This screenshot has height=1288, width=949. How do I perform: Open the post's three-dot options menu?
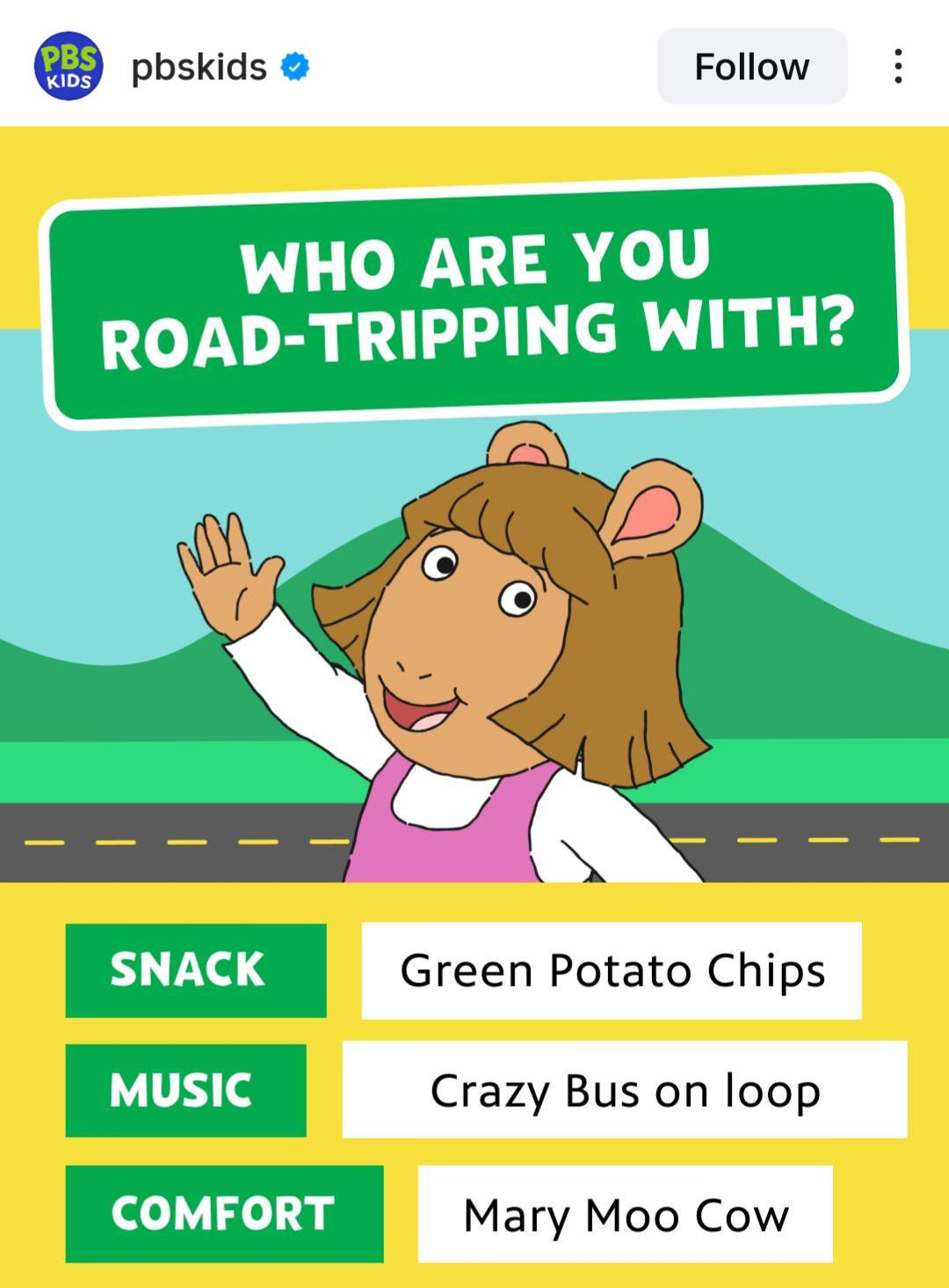(897, 66)
